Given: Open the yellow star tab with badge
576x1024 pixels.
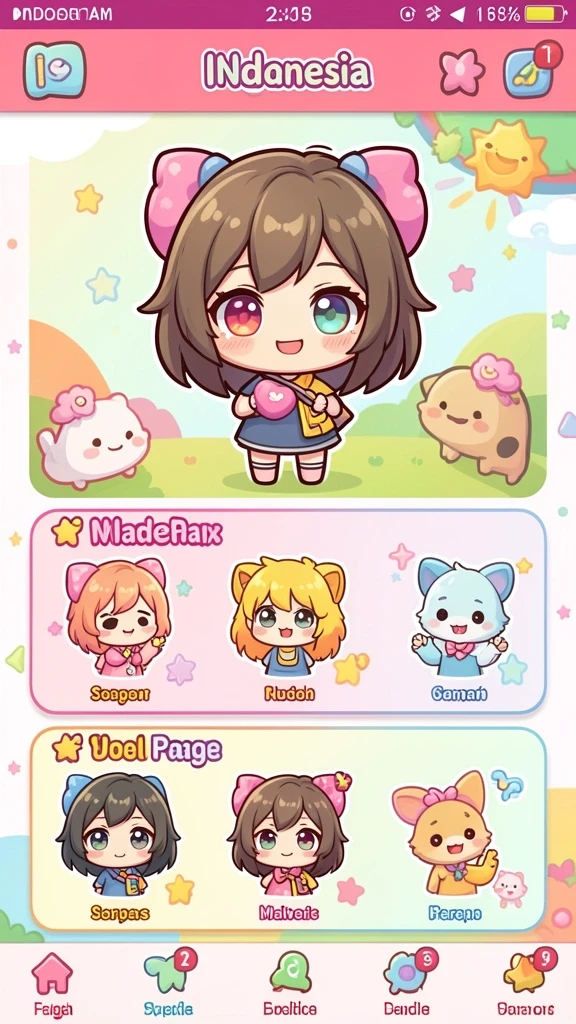Looking at the screenshot, I should [526, 984].
